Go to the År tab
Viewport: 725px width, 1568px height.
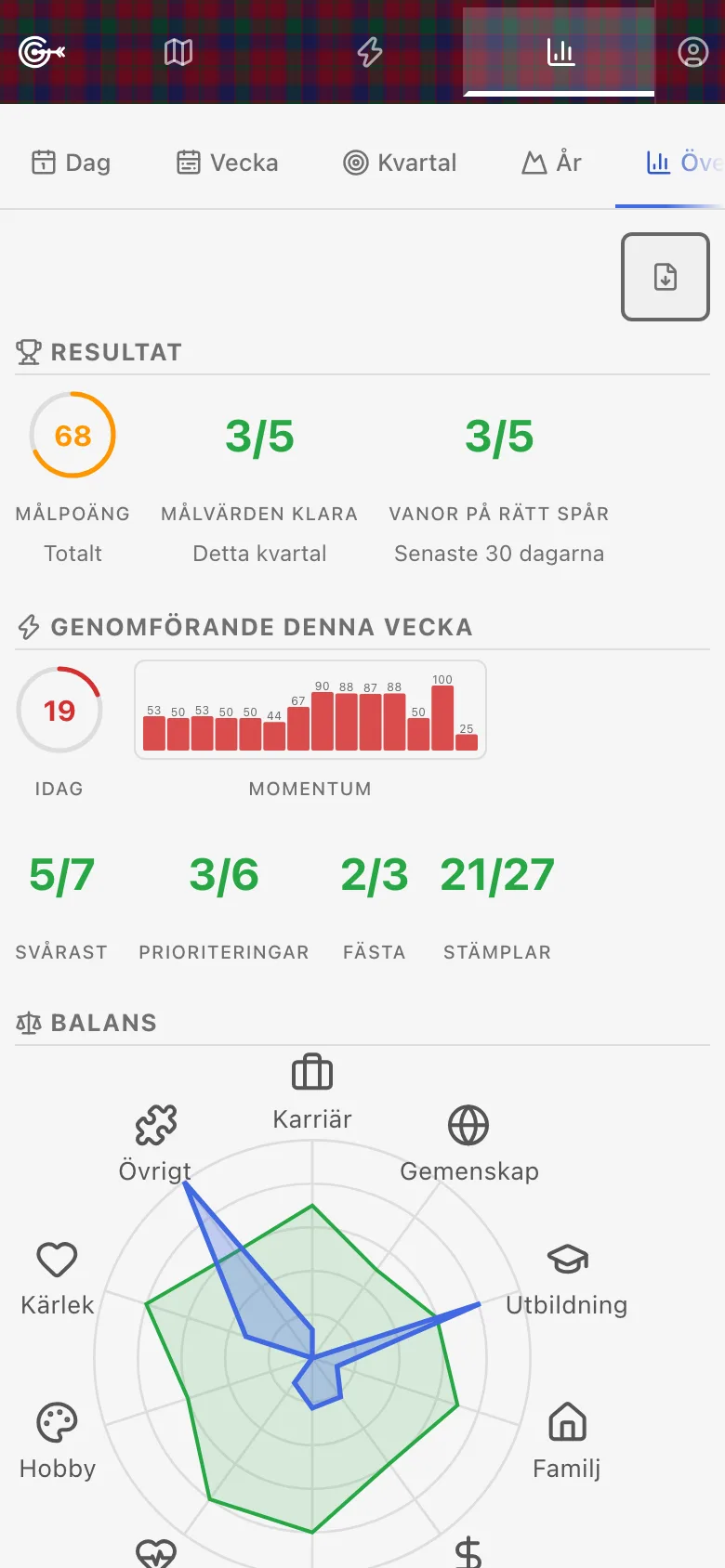point(551,163)
